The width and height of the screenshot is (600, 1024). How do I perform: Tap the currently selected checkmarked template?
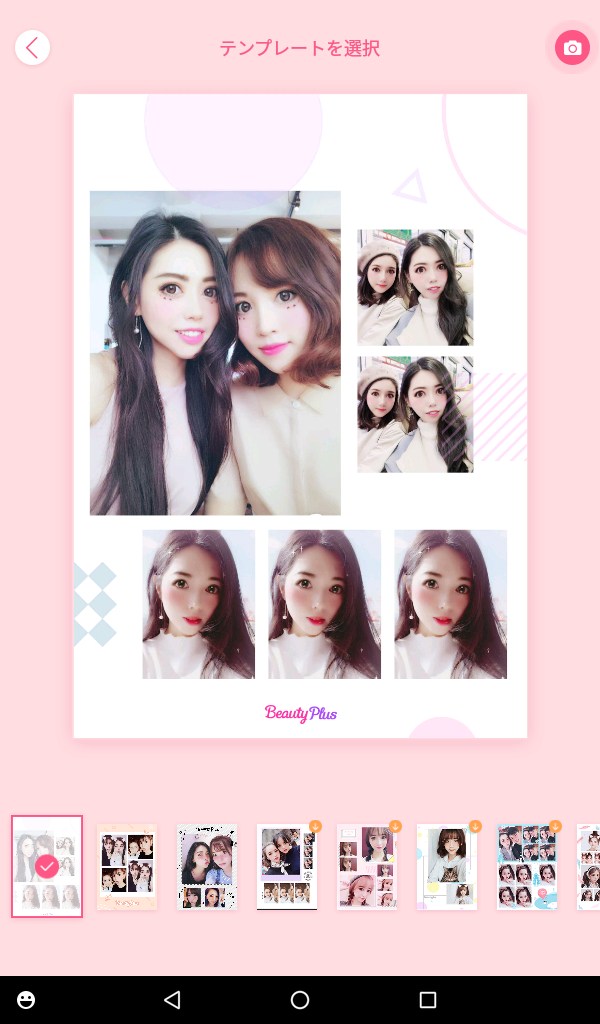47,866
